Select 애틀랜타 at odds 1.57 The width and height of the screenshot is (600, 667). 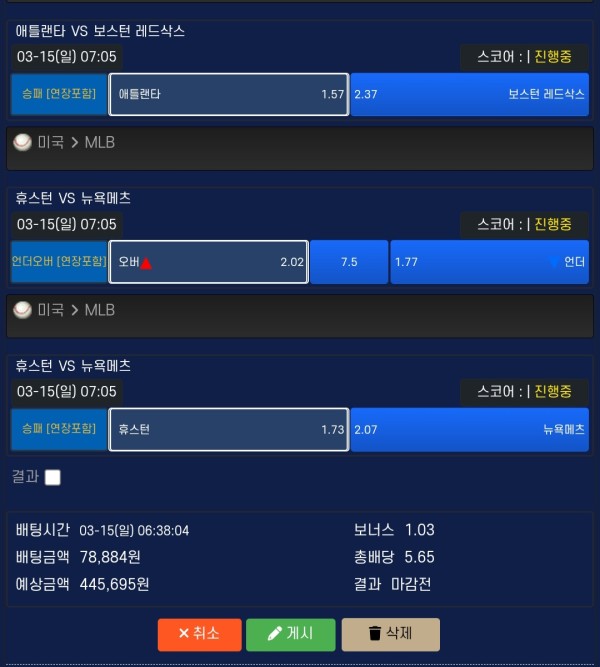click(229, 94)
